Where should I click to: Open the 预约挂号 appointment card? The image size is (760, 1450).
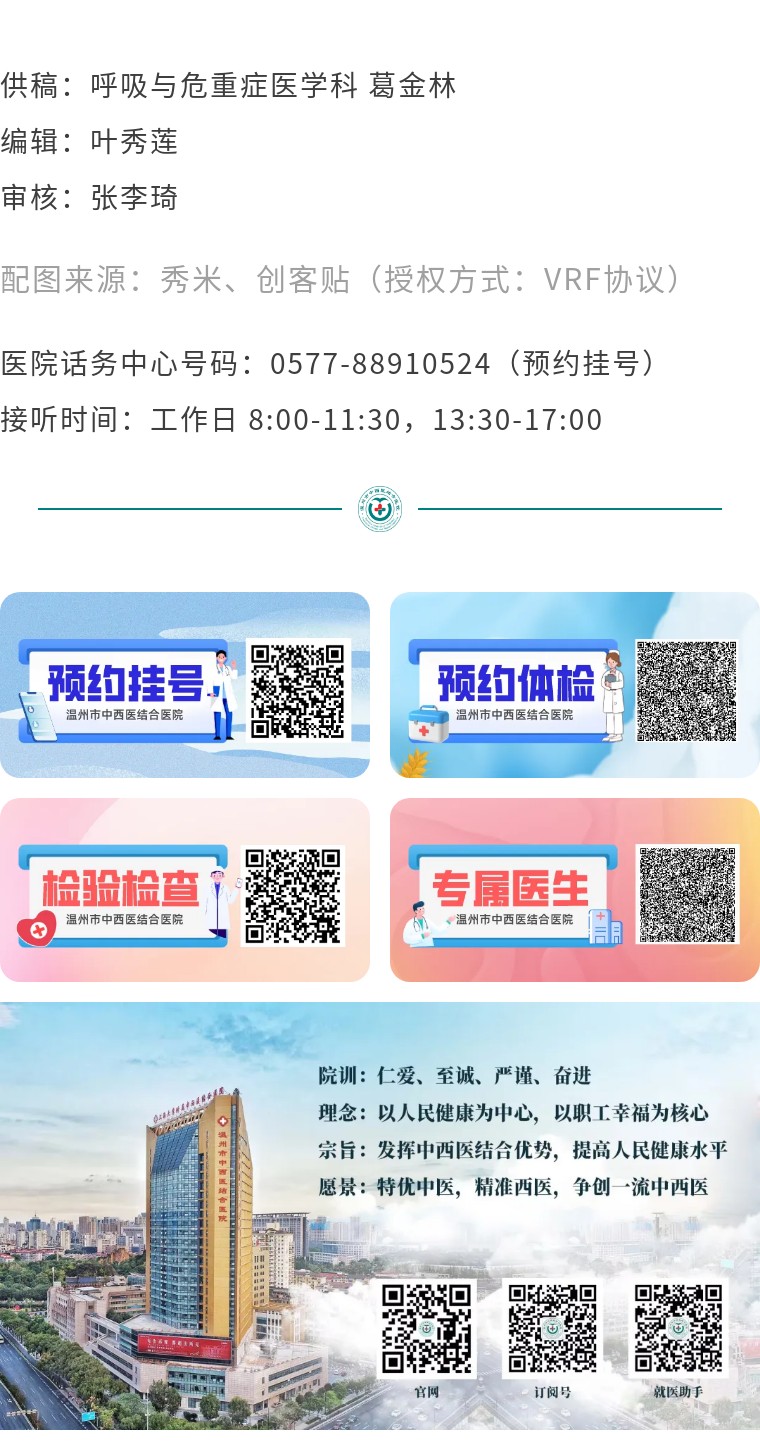tap(185, 685)
